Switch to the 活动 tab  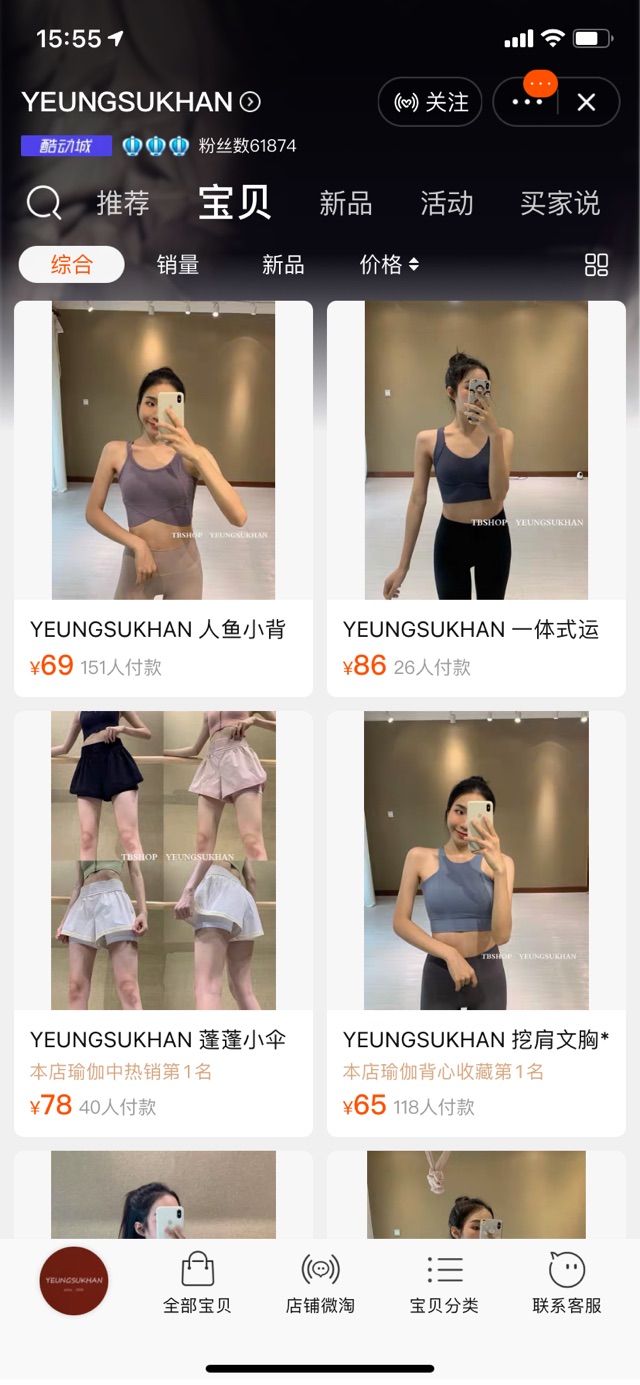pyautogui.click(x=446, y=203)
